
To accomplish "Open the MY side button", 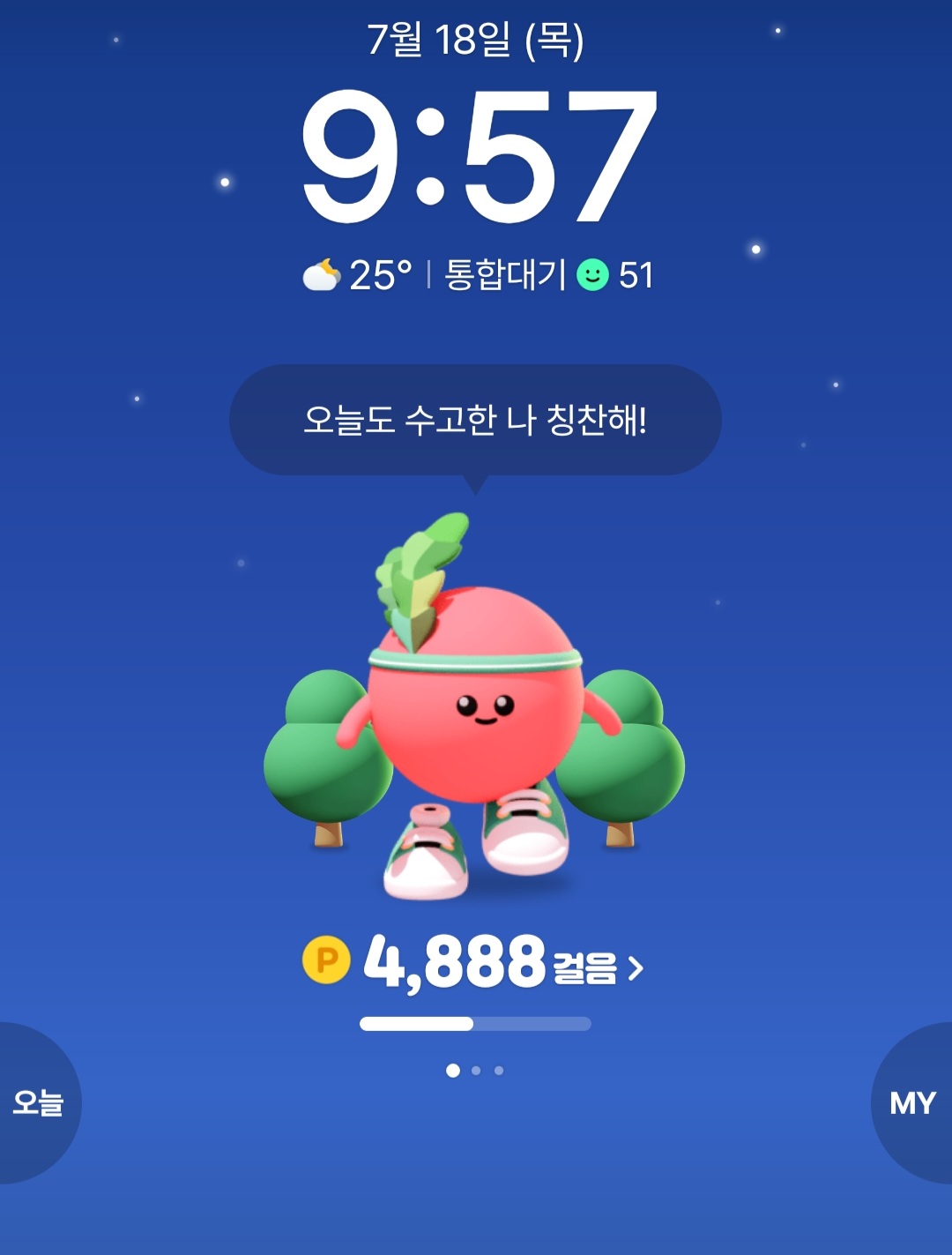I will (x=912, y=1102).
